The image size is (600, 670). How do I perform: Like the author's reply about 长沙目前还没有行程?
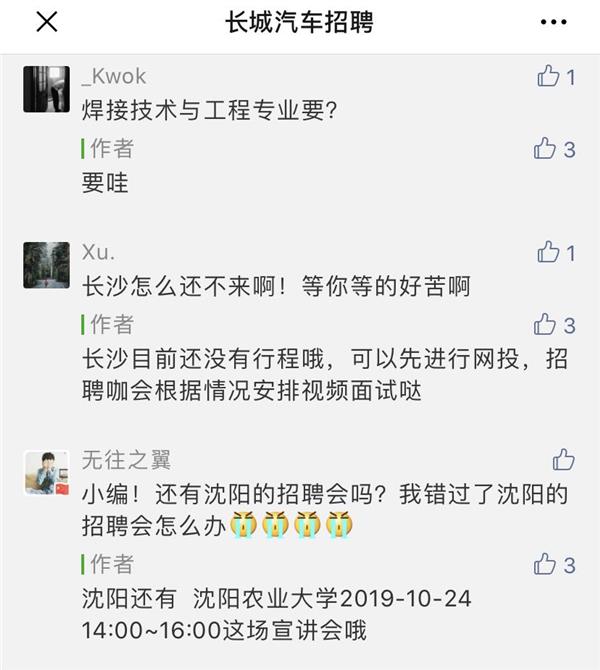coord(545,325)
